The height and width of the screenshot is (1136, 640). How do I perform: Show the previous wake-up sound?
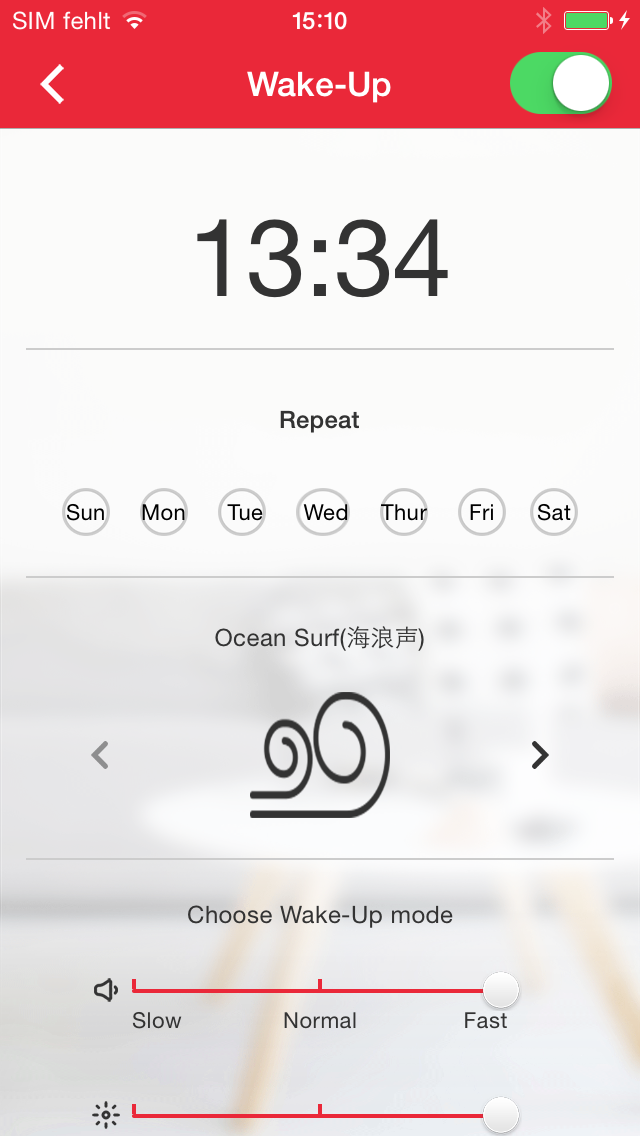100,755
